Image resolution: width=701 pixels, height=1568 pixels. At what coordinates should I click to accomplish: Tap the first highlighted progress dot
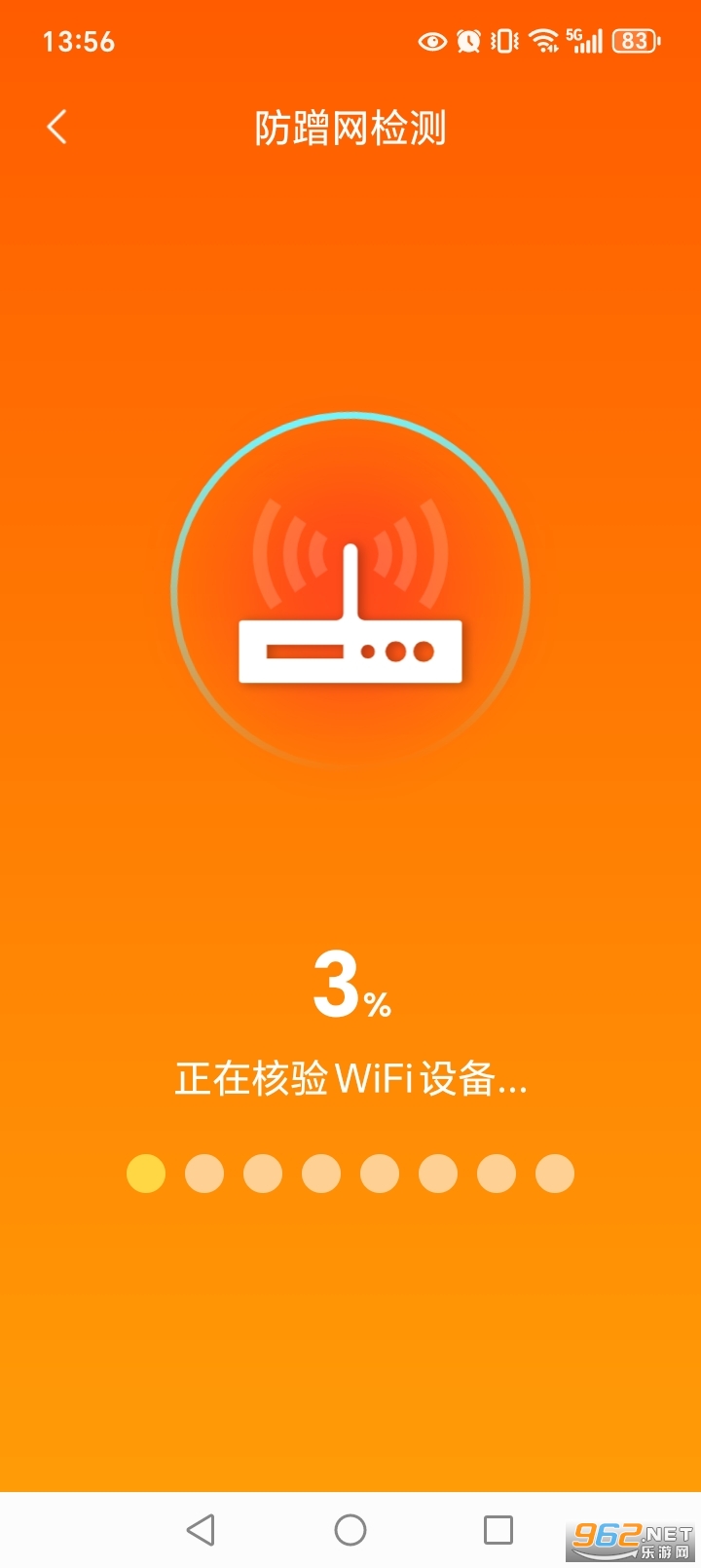[146, 1173]
